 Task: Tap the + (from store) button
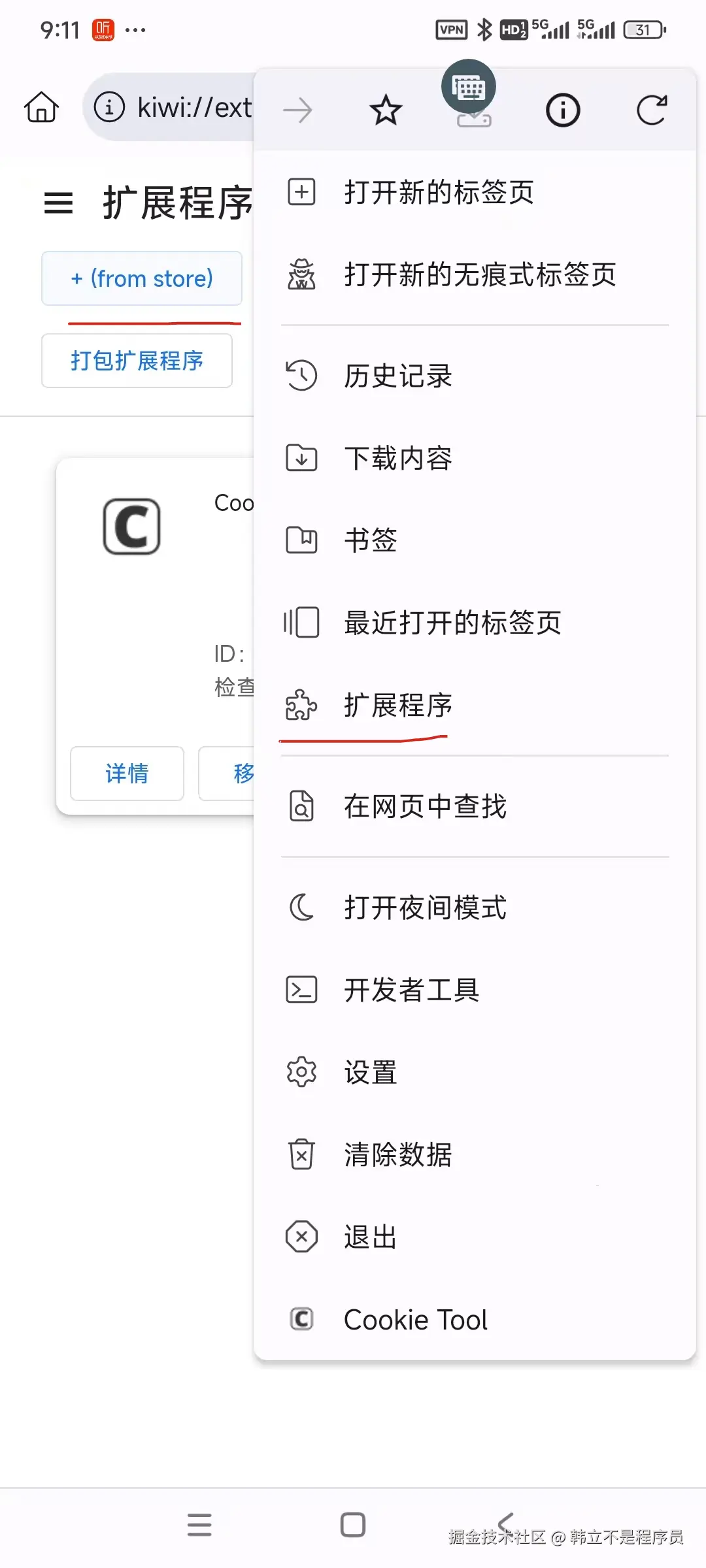click(142, 278)
